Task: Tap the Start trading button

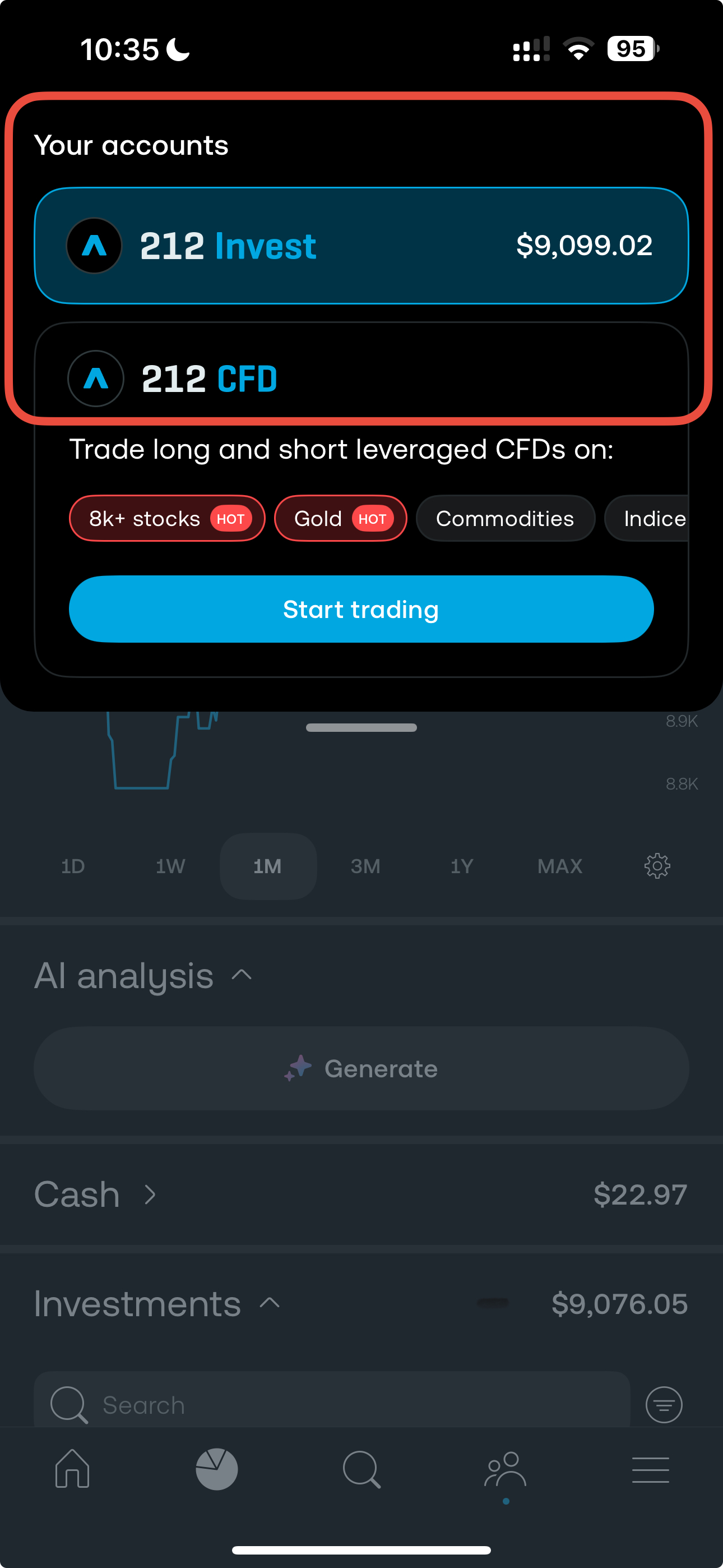Action: tap(361, 609)
